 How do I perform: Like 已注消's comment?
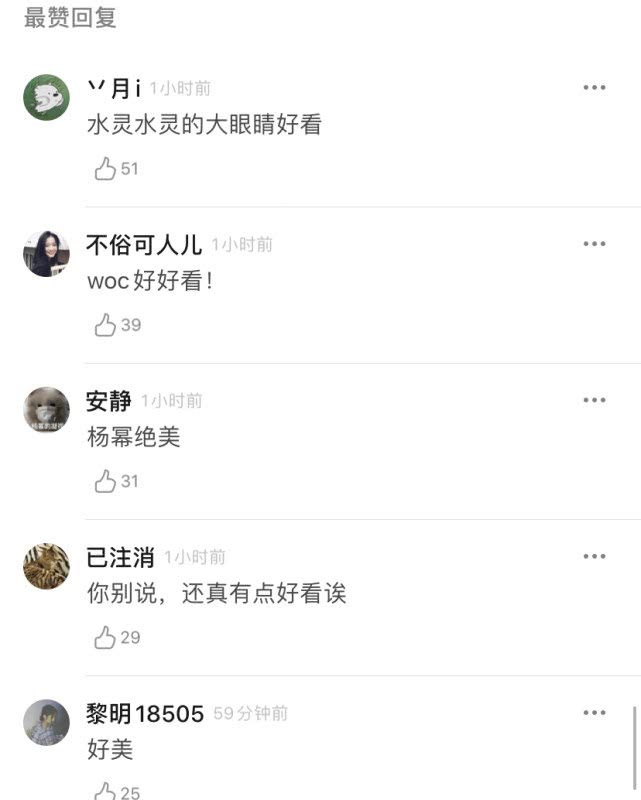click(x=105, y=637)
